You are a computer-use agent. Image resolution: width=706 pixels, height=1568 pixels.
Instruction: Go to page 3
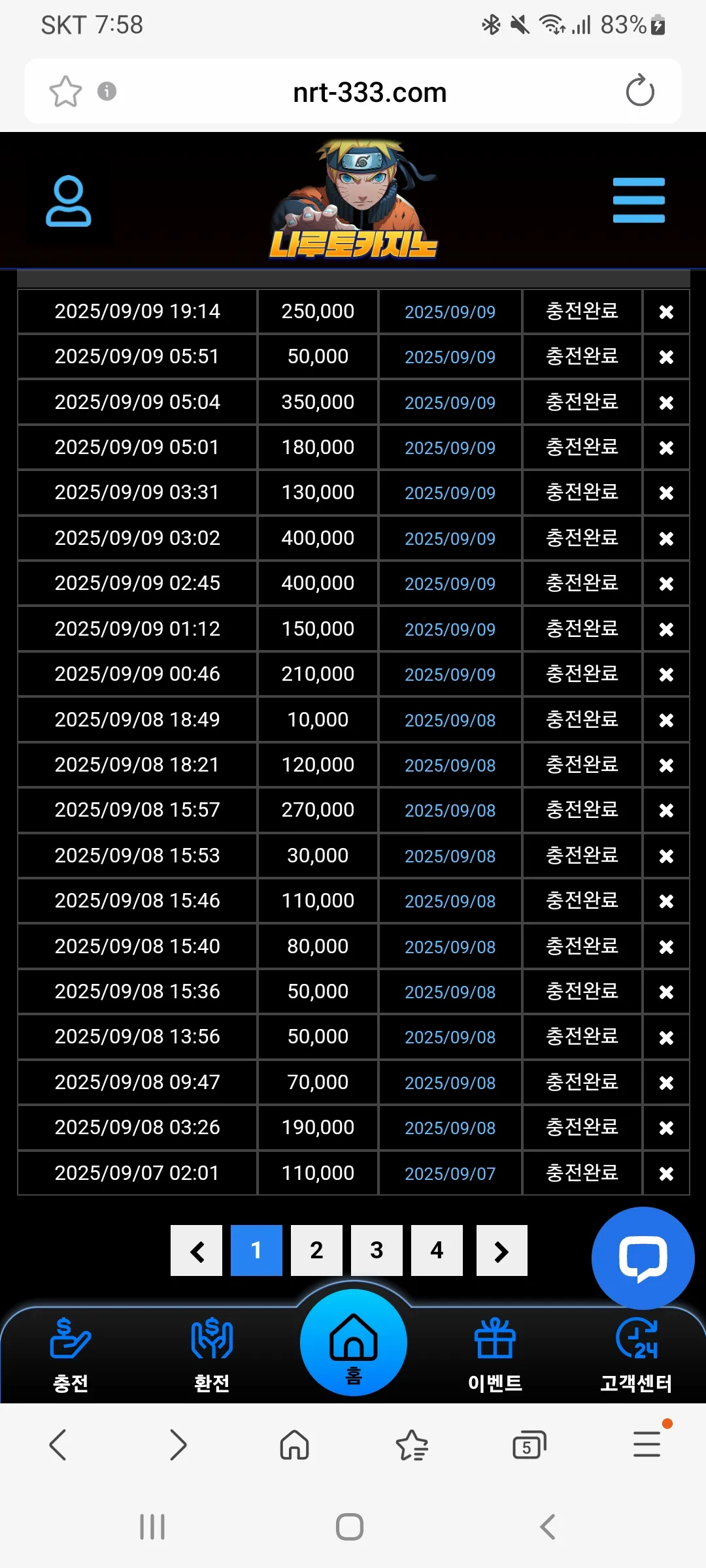pos(377,1250)
